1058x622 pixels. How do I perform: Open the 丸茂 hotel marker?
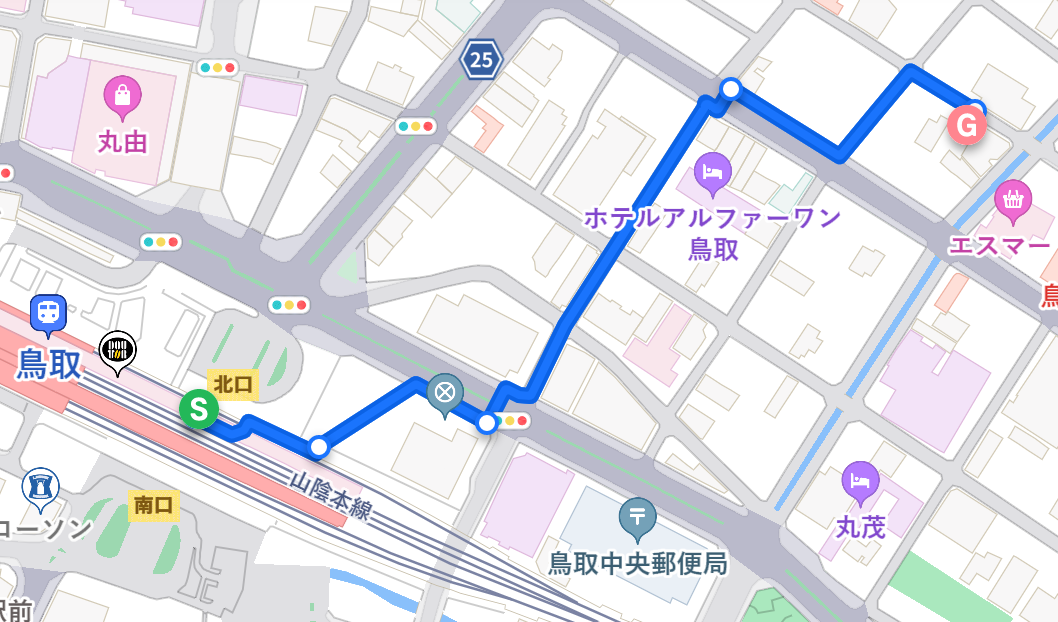pos(860,480)
